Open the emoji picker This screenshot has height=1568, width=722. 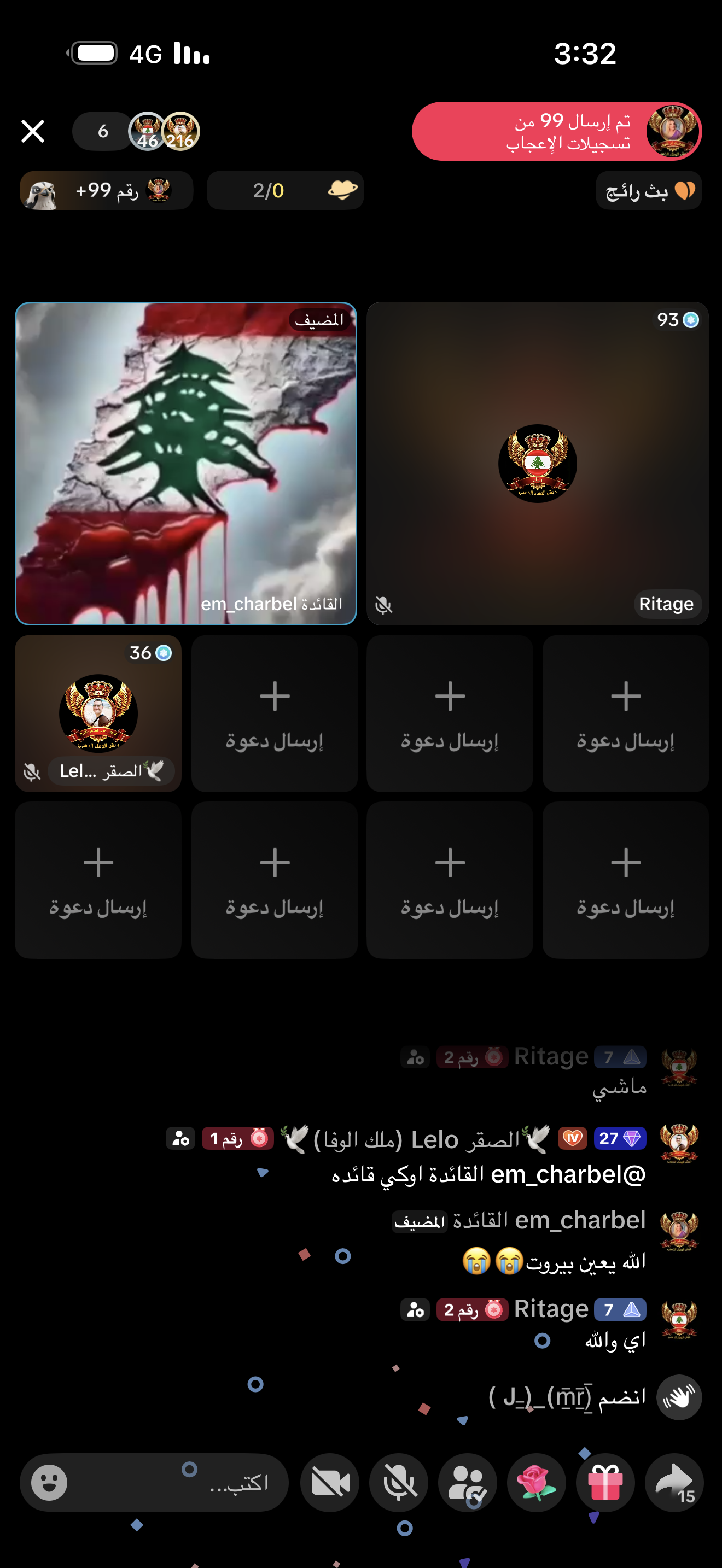click(49, 1483)
